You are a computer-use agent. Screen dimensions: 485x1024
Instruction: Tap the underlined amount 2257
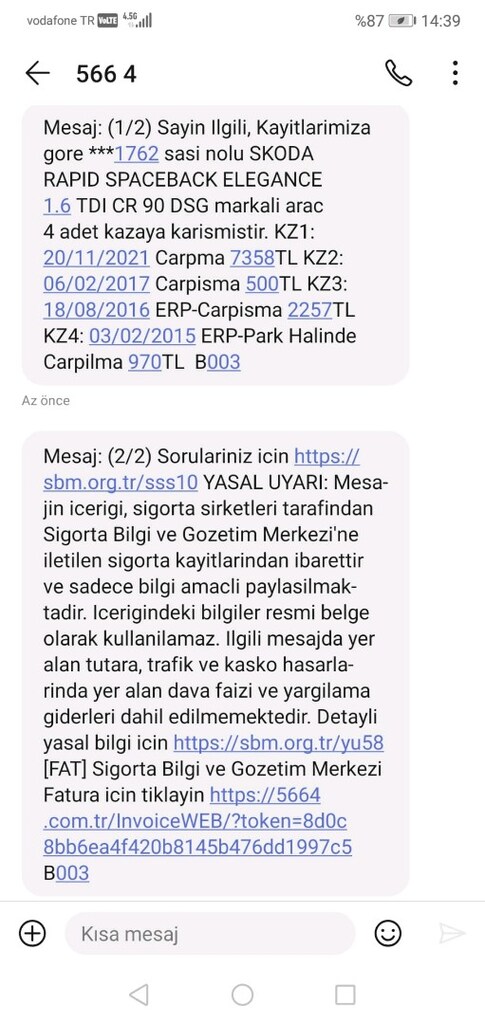[x=310, y=310]
